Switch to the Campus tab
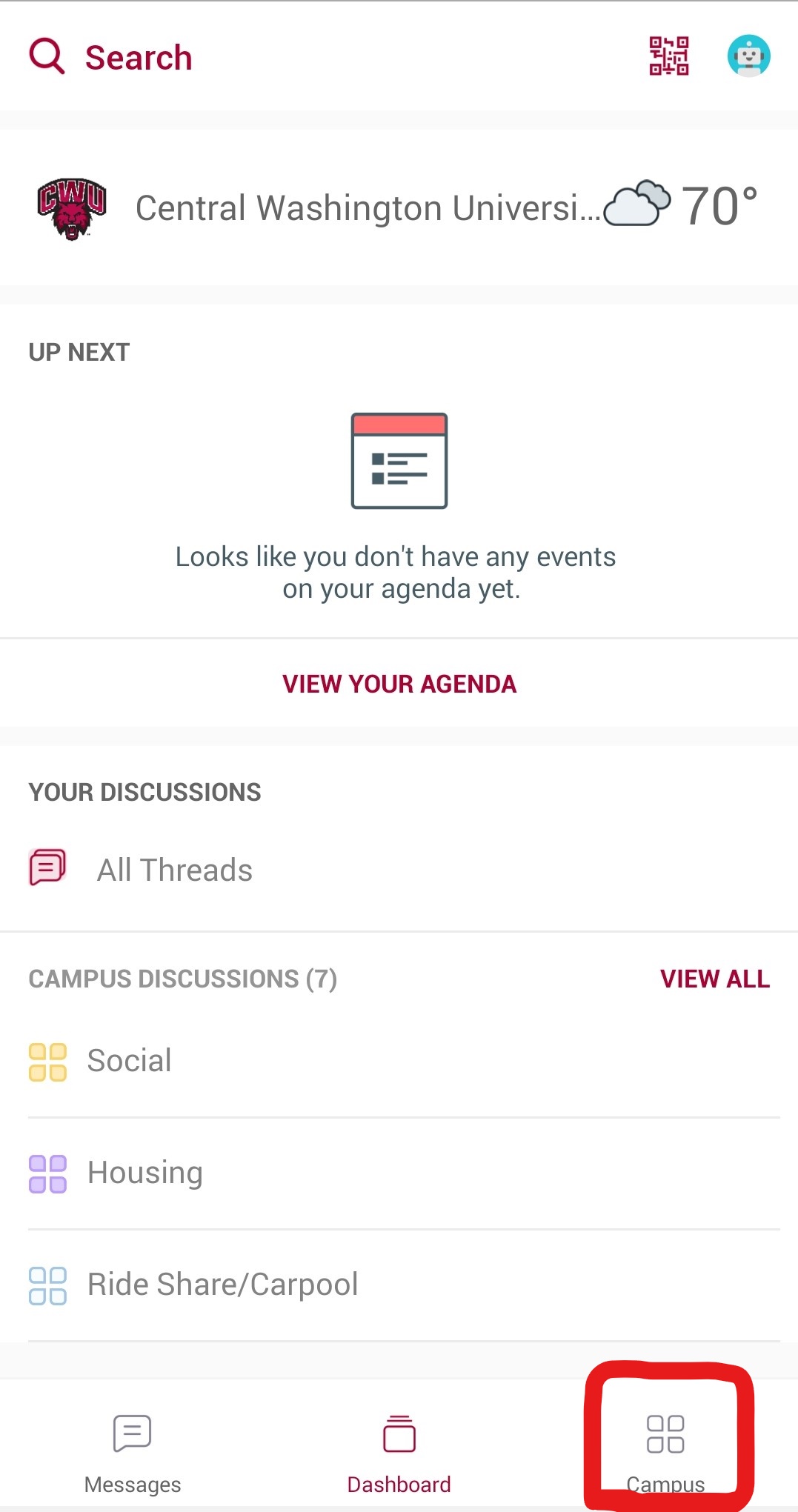 tap(665, 1448)
